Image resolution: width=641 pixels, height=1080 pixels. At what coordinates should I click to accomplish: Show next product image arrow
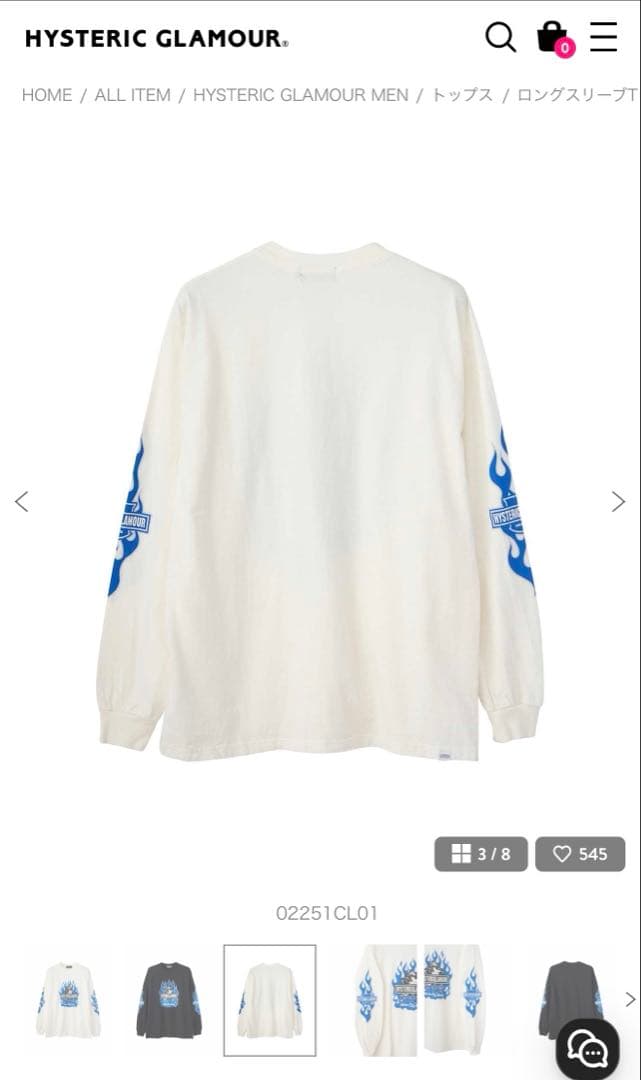coord(618,502)
